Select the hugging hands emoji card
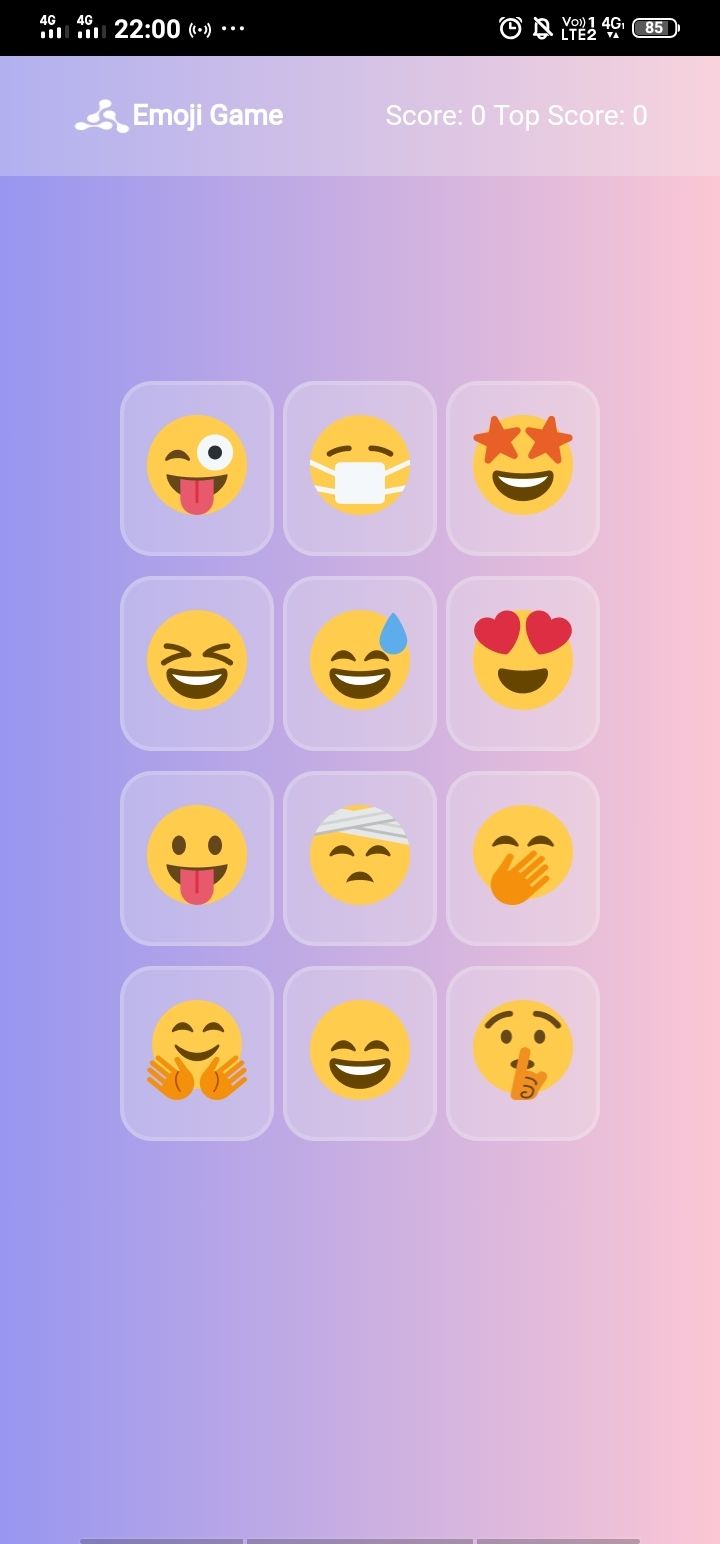Image resolution: width=720 pixels, height=1544 pixels. 197,1052
